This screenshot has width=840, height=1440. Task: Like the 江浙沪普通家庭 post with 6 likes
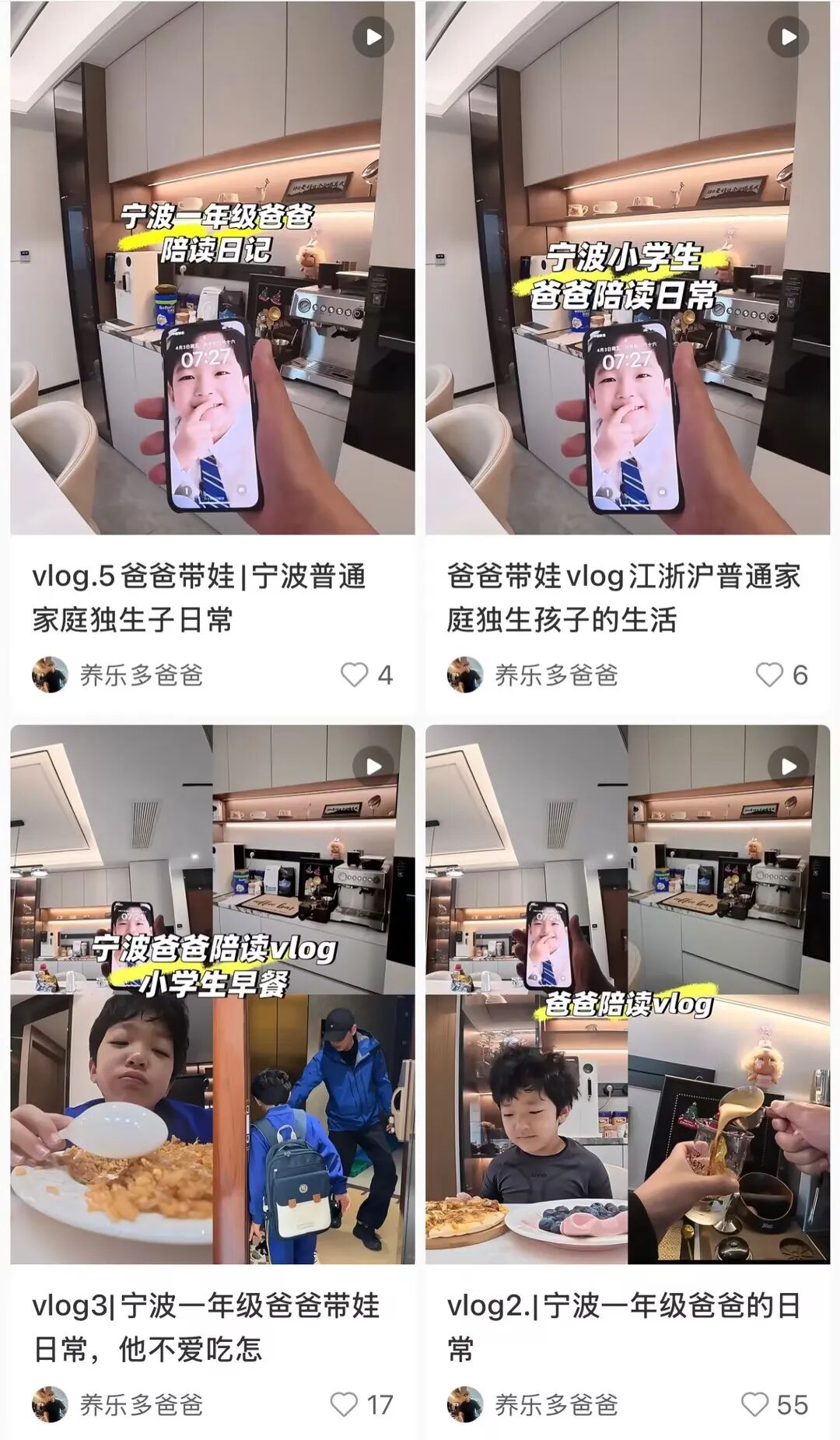coord(769,674)
